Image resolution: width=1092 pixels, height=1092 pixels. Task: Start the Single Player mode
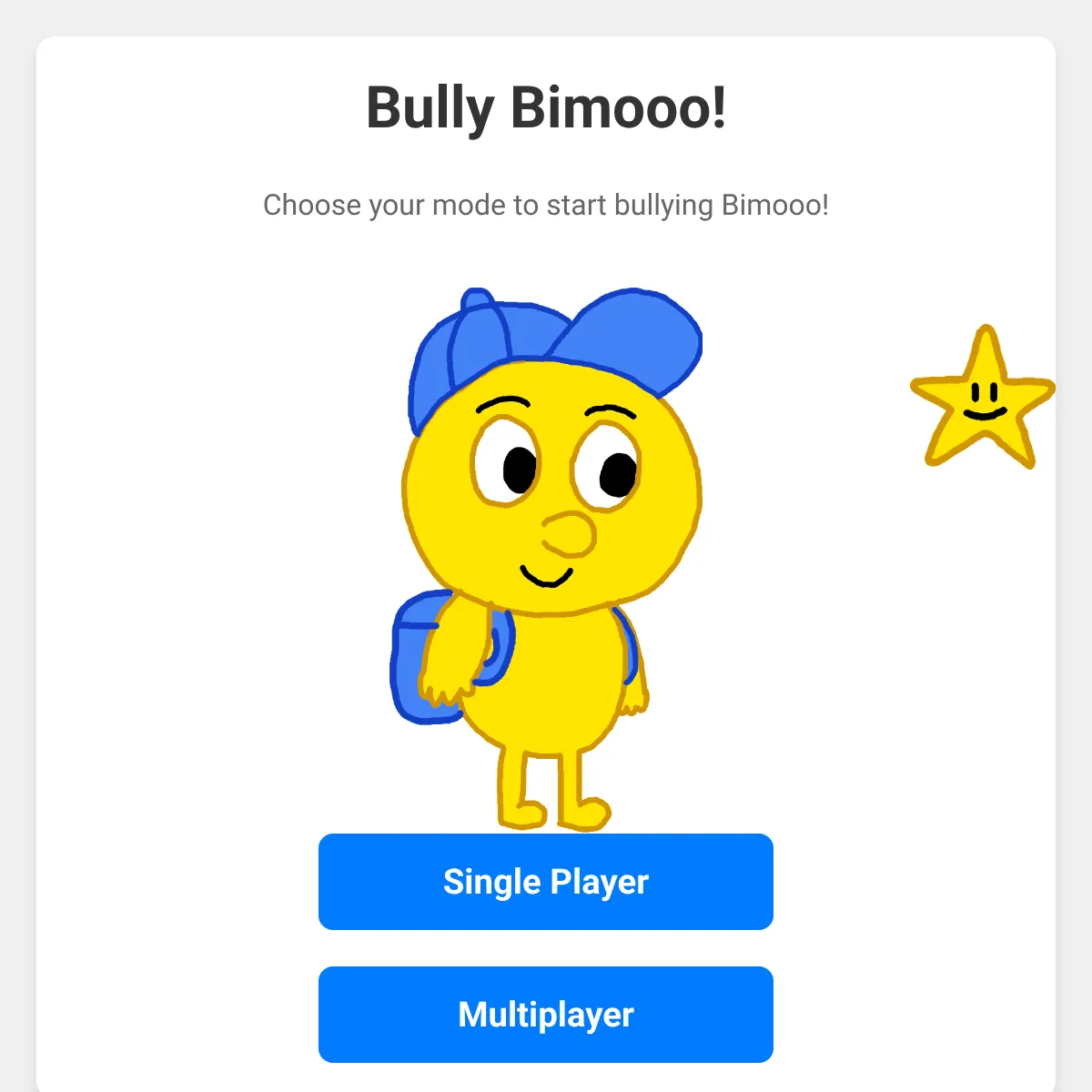545,881
